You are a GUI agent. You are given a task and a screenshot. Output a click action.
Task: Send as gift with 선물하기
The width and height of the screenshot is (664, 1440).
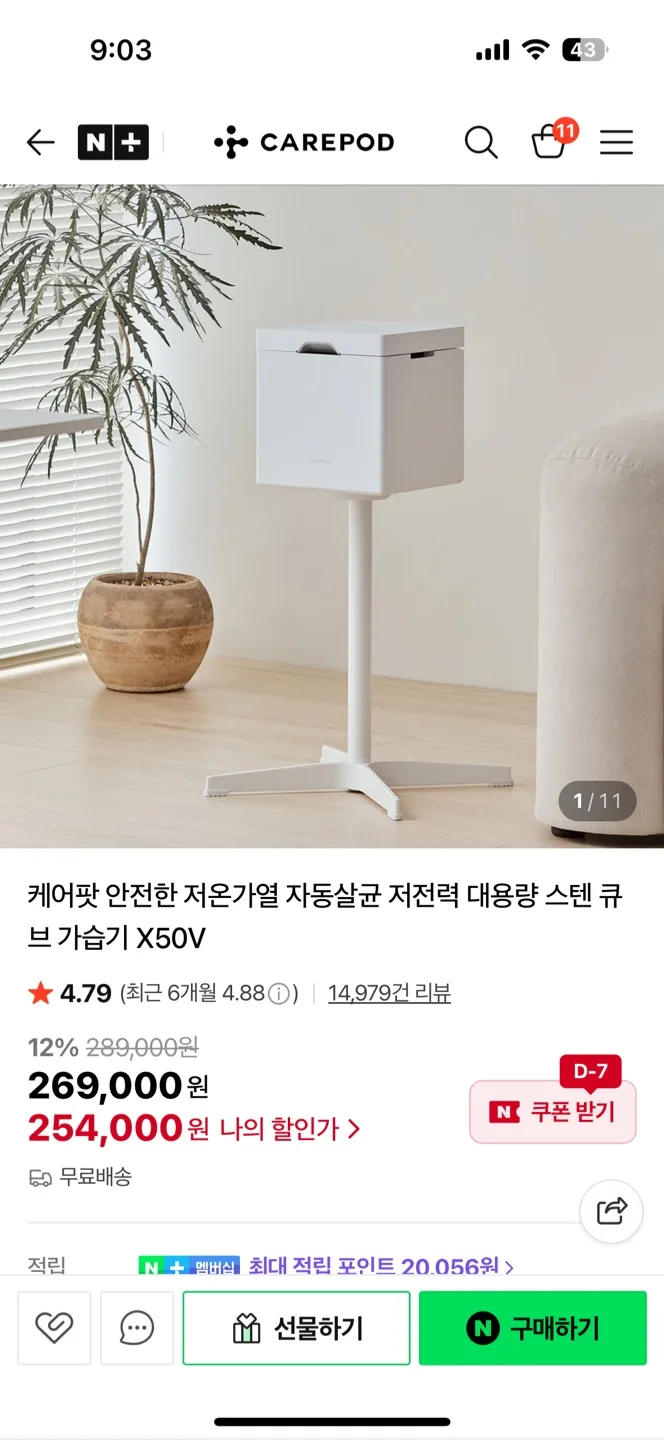point(296,1328)
